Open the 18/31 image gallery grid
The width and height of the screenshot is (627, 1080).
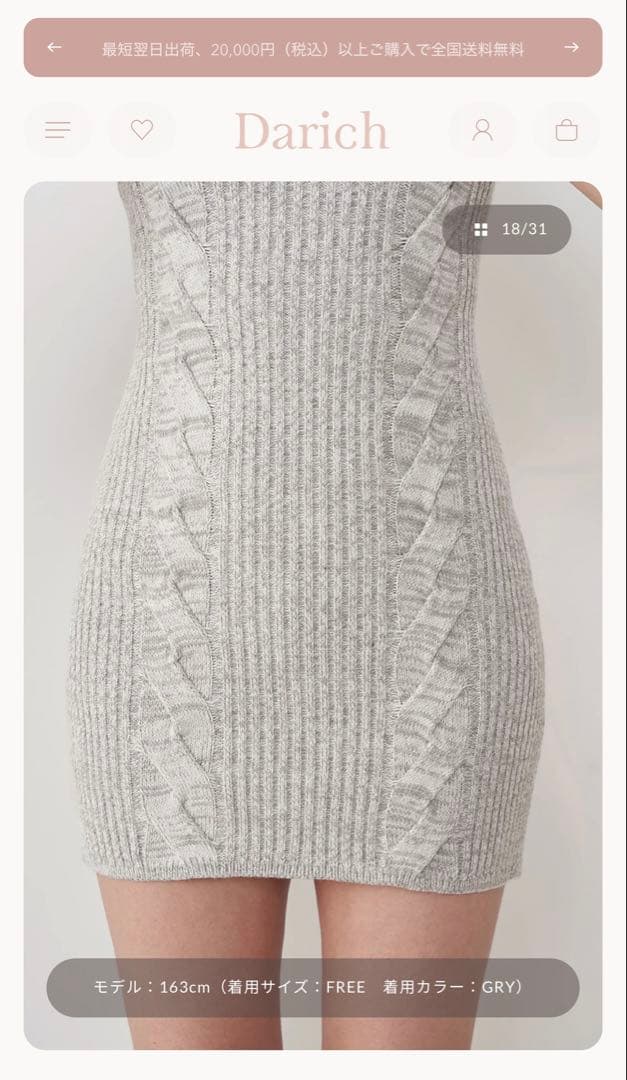click(x=507, y=229)
